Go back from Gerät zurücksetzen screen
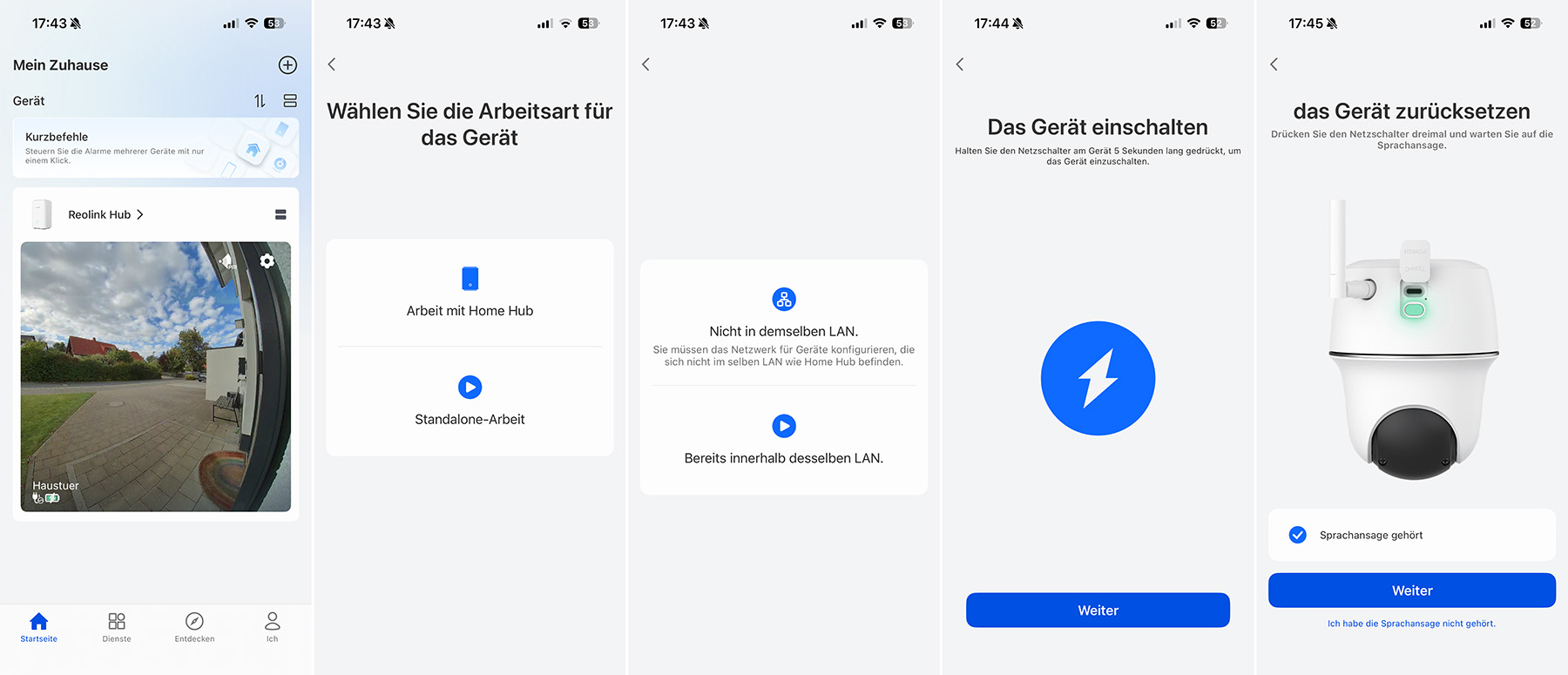The image size is (1568, 675). pyautogui.click(x=1274, y=64)
